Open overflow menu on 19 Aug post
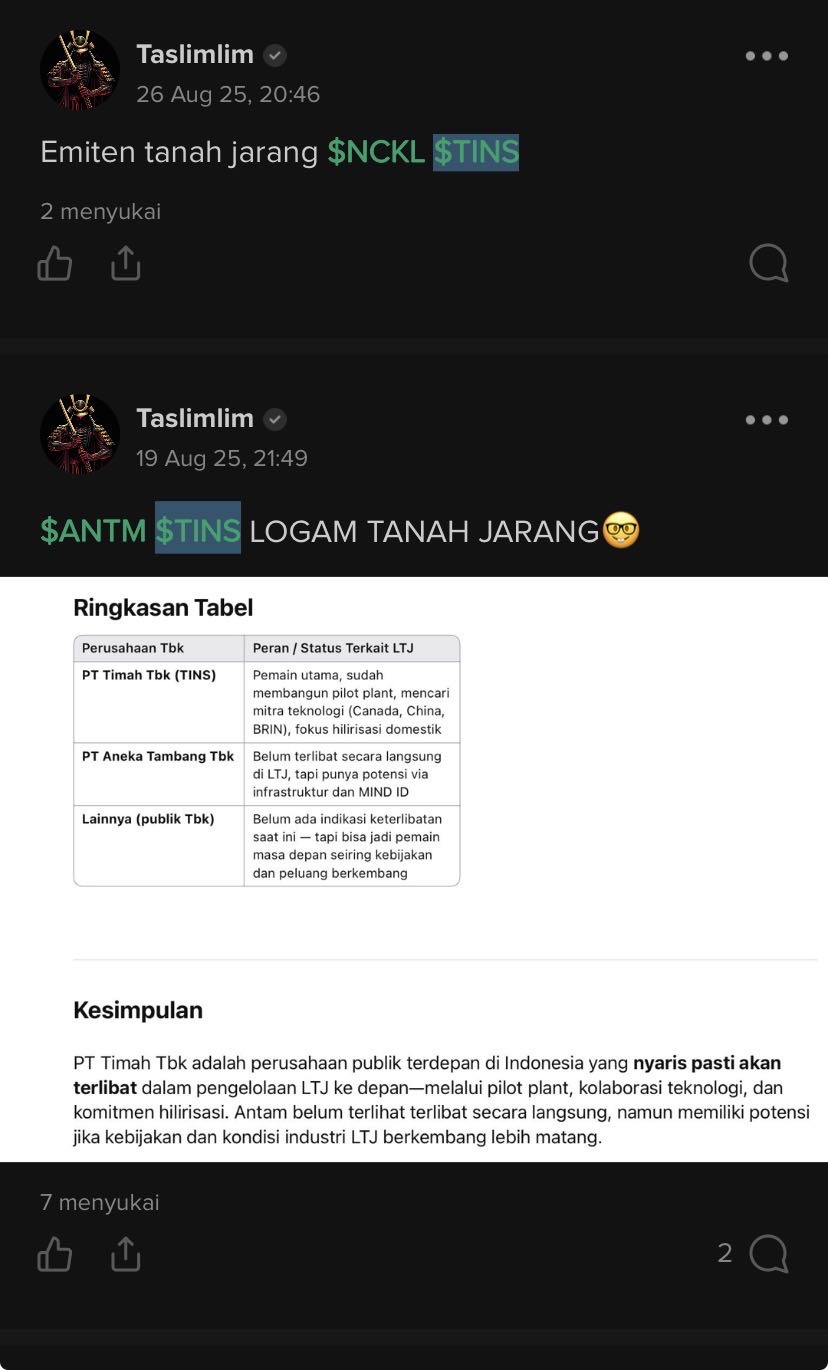 point(766,420)
